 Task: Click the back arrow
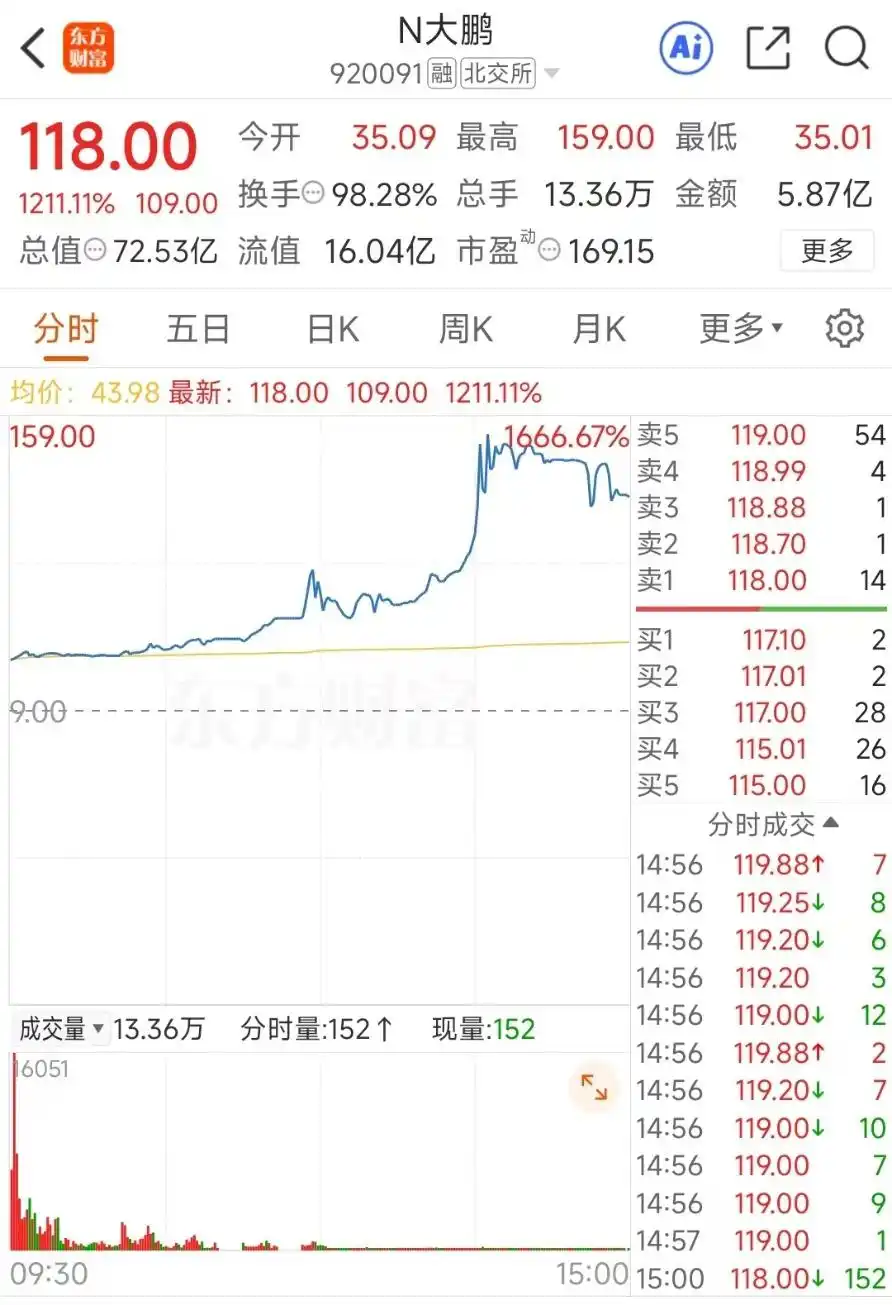pos(30,46)
